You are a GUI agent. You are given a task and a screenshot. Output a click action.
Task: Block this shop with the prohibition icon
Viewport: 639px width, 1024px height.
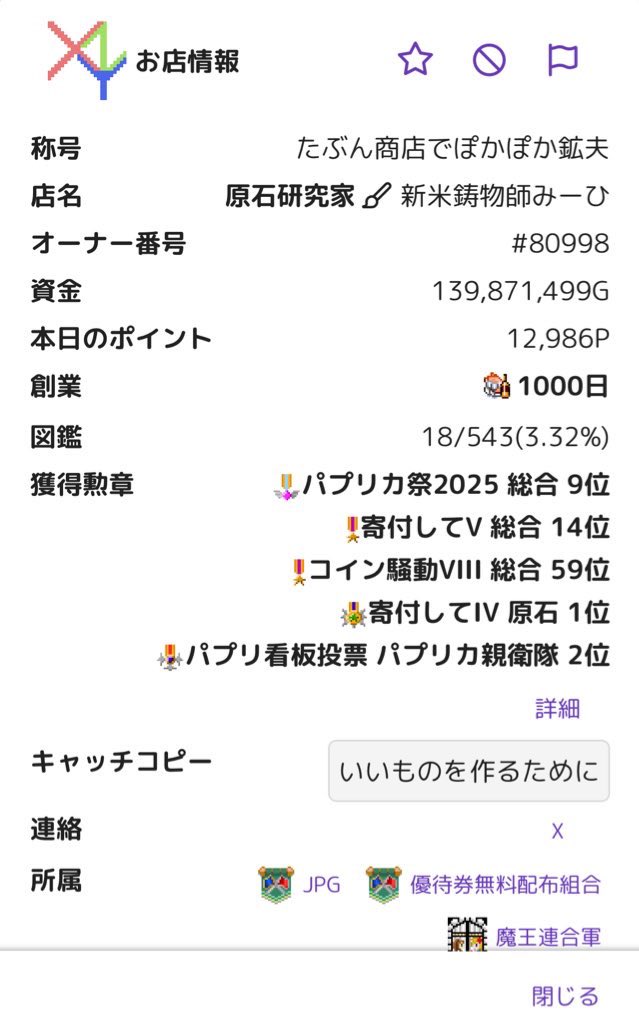489,60
